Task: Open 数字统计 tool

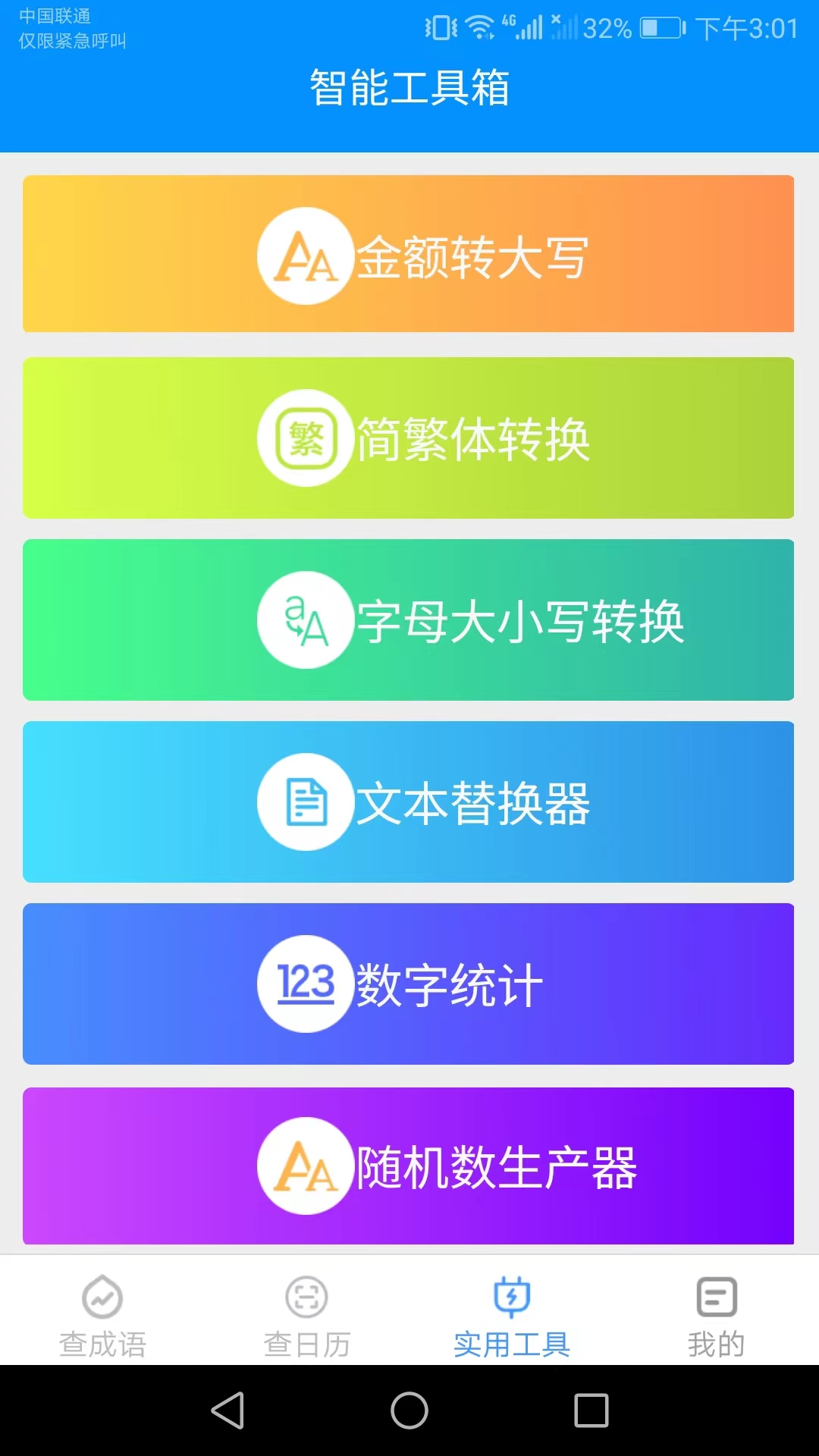Action: [x=408, y=984]
